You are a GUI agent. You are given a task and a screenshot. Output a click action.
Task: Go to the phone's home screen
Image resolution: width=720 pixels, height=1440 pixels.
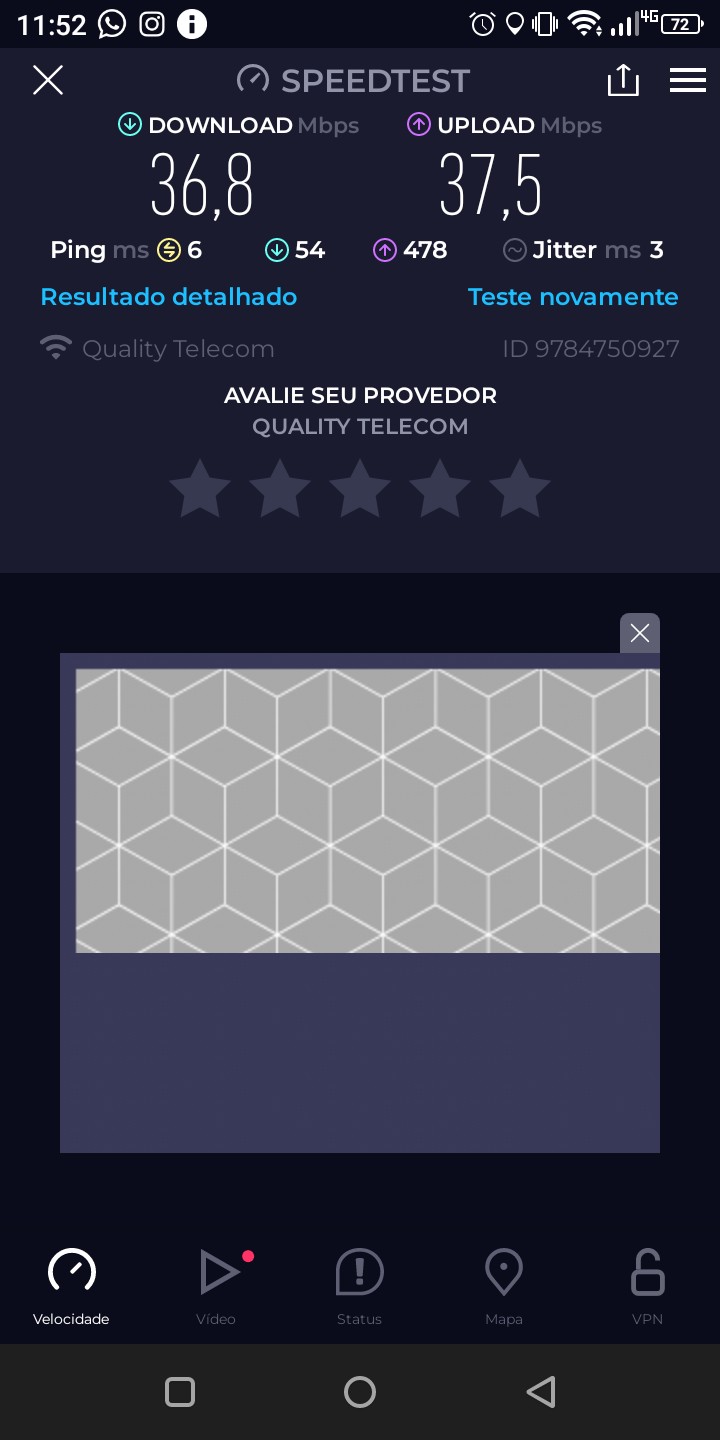(360, 1392)
